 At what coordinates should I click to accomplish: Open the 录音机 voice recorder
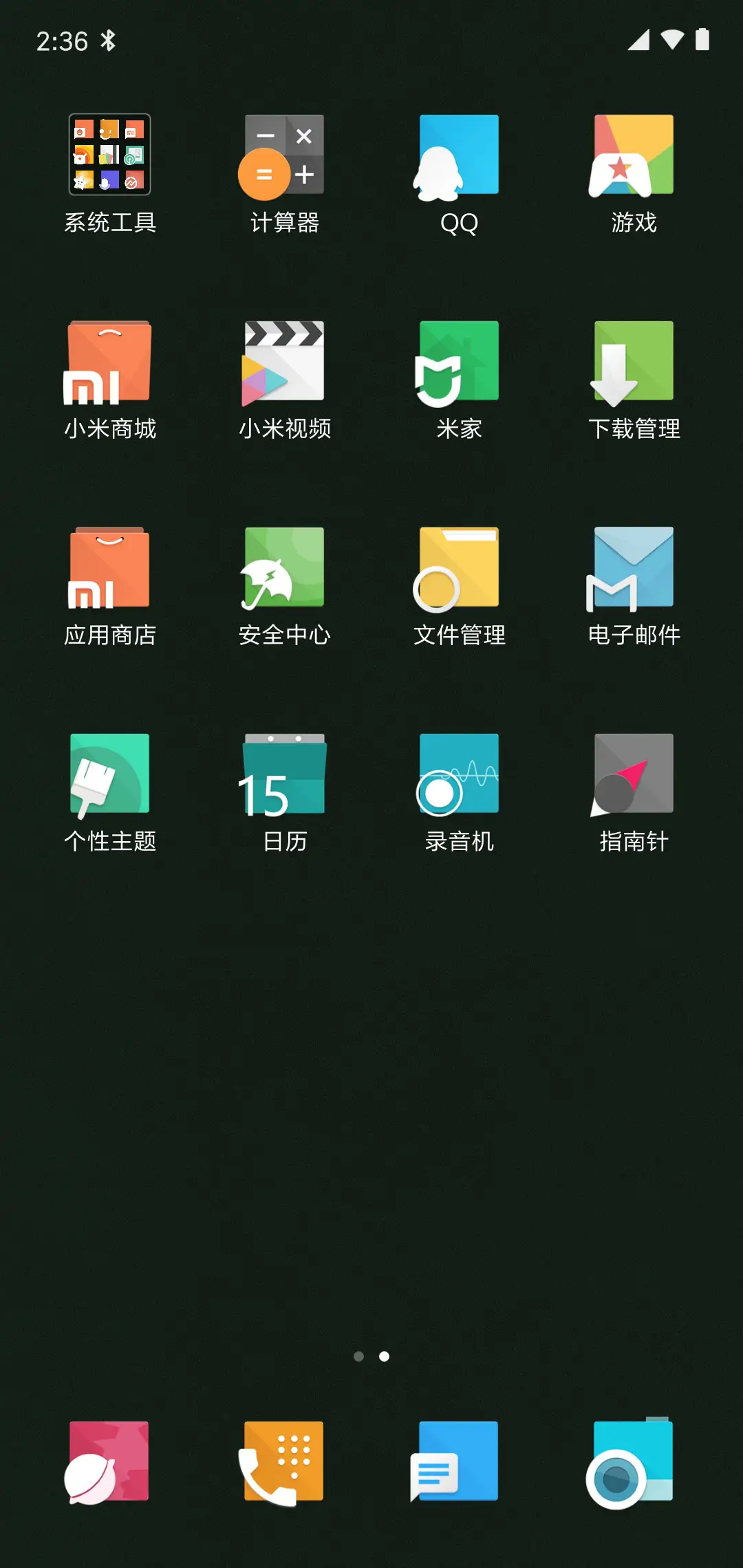[457, 774]
